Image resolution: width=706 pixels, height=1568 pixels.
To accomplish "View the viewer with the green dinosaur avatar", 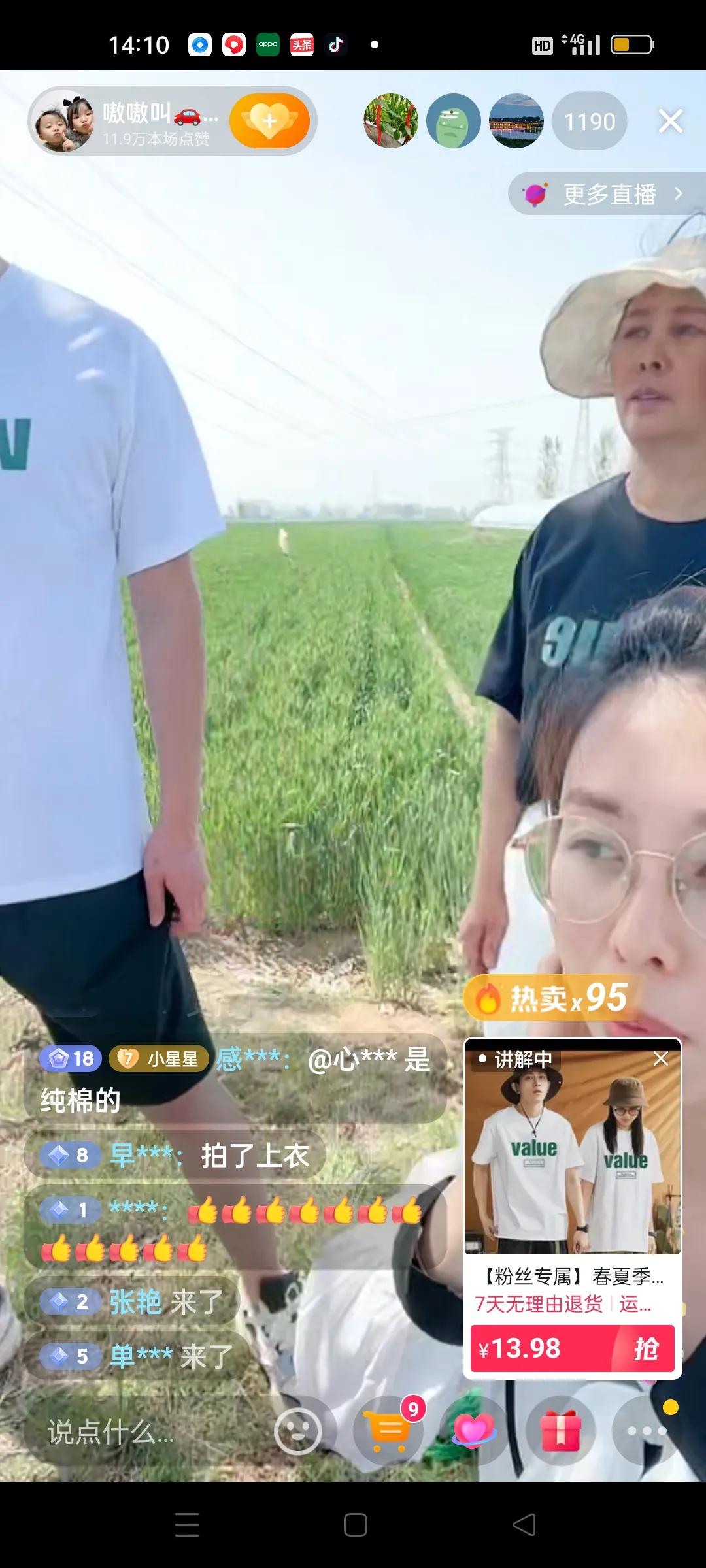I will click(453, 121).
